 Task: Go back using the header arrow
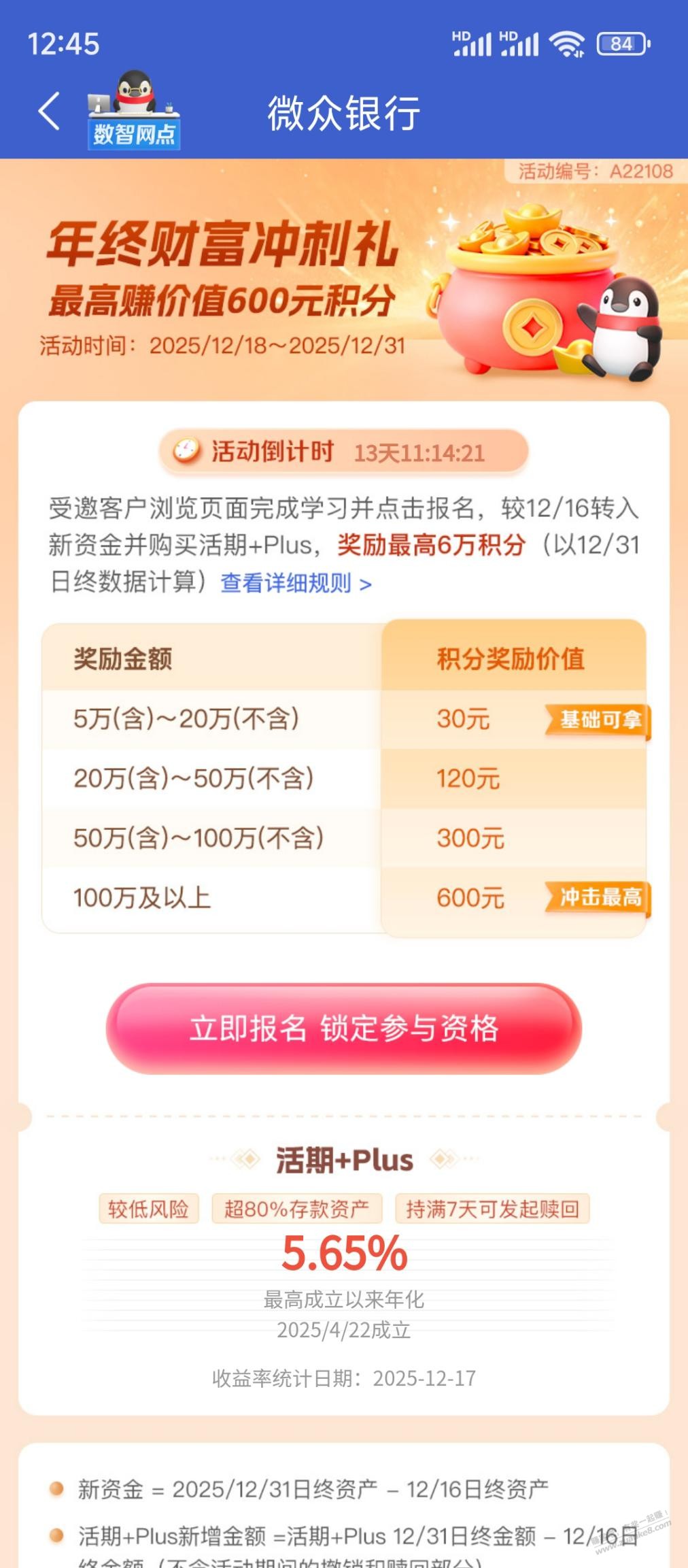click(49, 112)
